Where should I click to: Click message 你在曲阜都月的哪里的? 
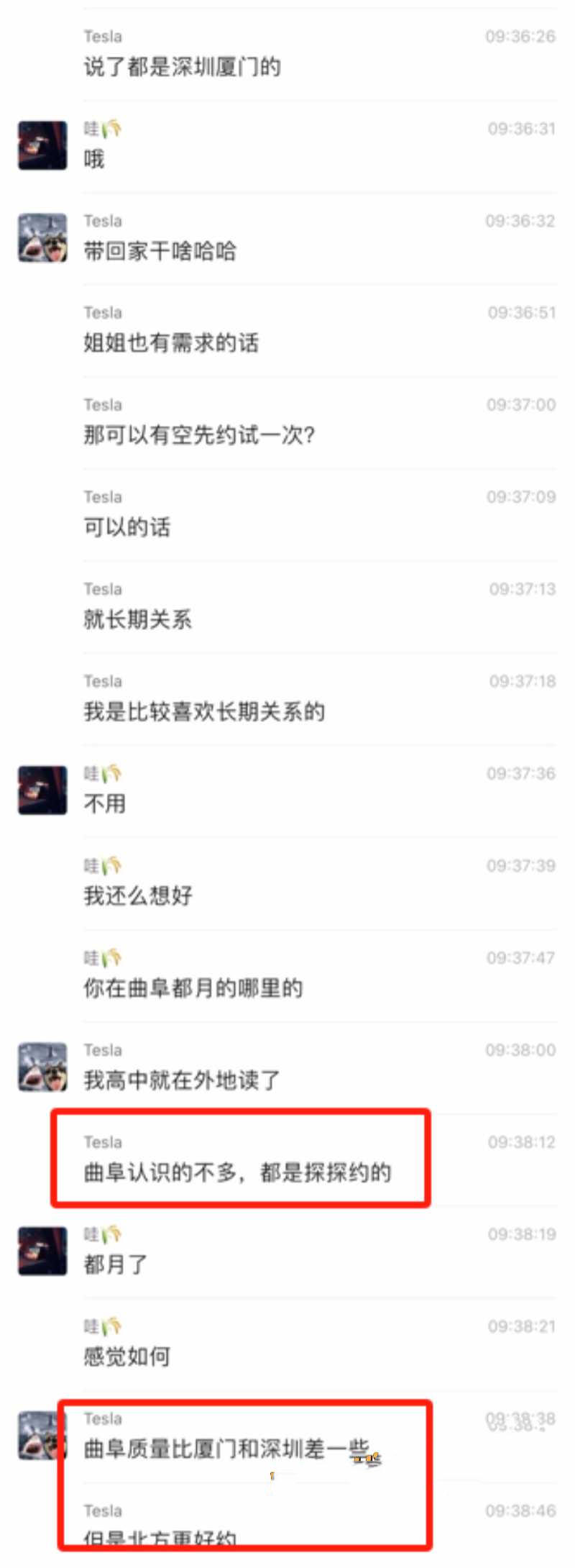click(193, 988)
